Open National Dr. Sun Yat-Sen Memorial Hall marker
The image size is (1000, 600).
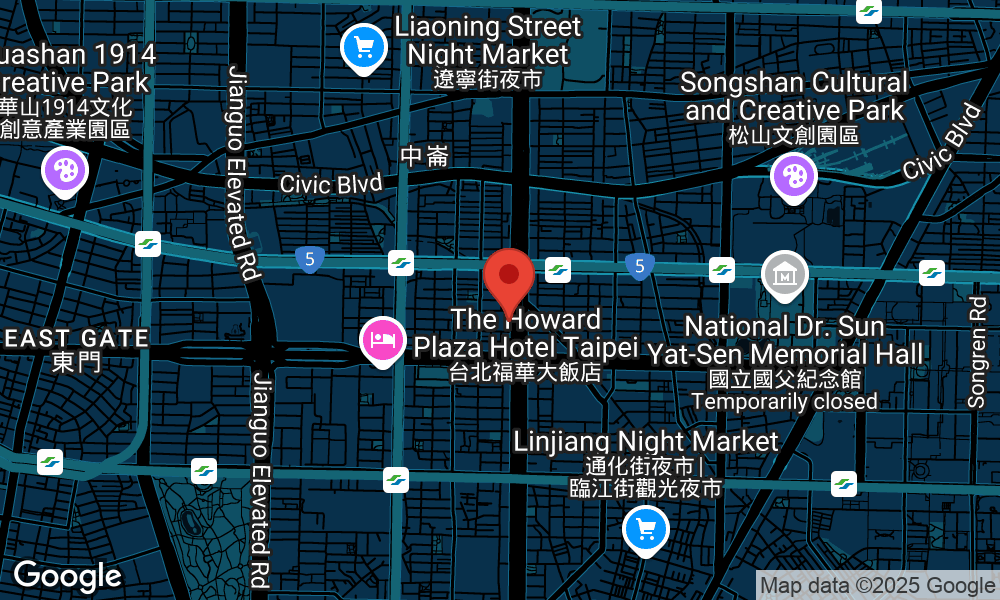click(785, 274)
